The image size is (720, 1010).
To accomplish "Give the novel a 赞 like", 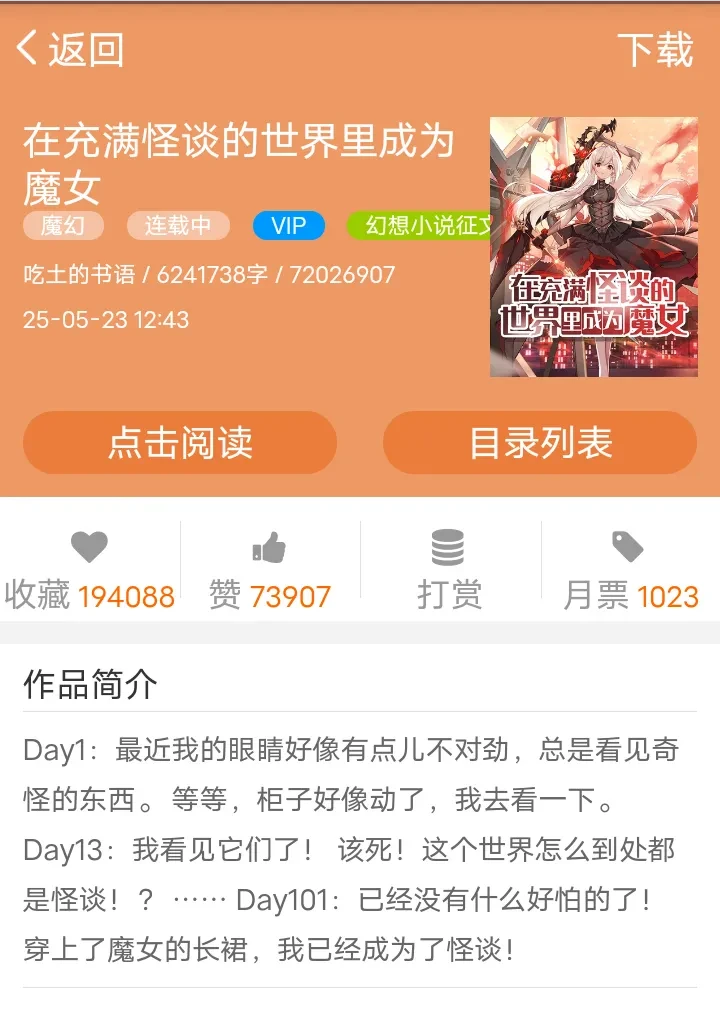I will [270, 570].
